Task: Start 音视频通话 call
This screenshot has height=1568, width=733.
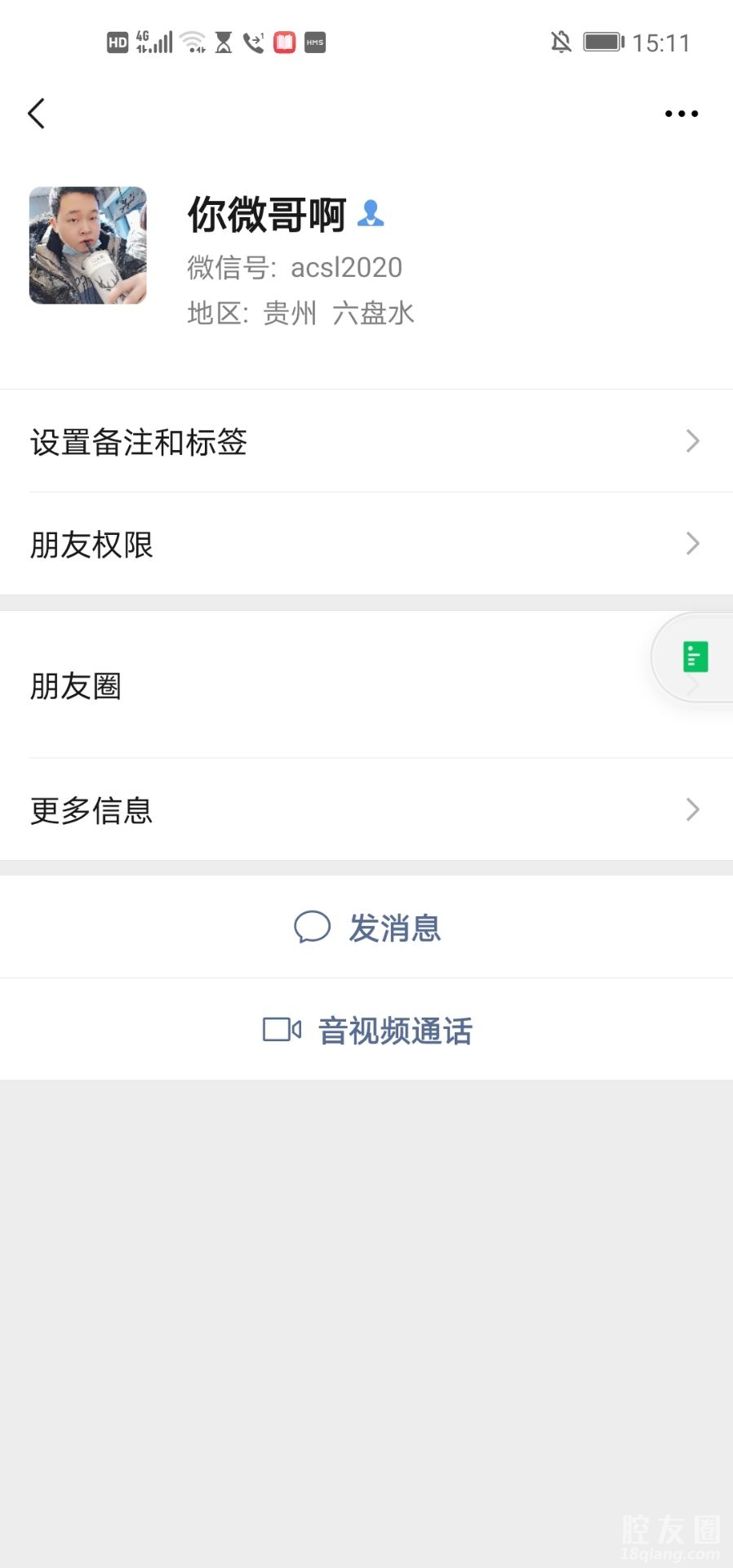Action: (368, 1030)
